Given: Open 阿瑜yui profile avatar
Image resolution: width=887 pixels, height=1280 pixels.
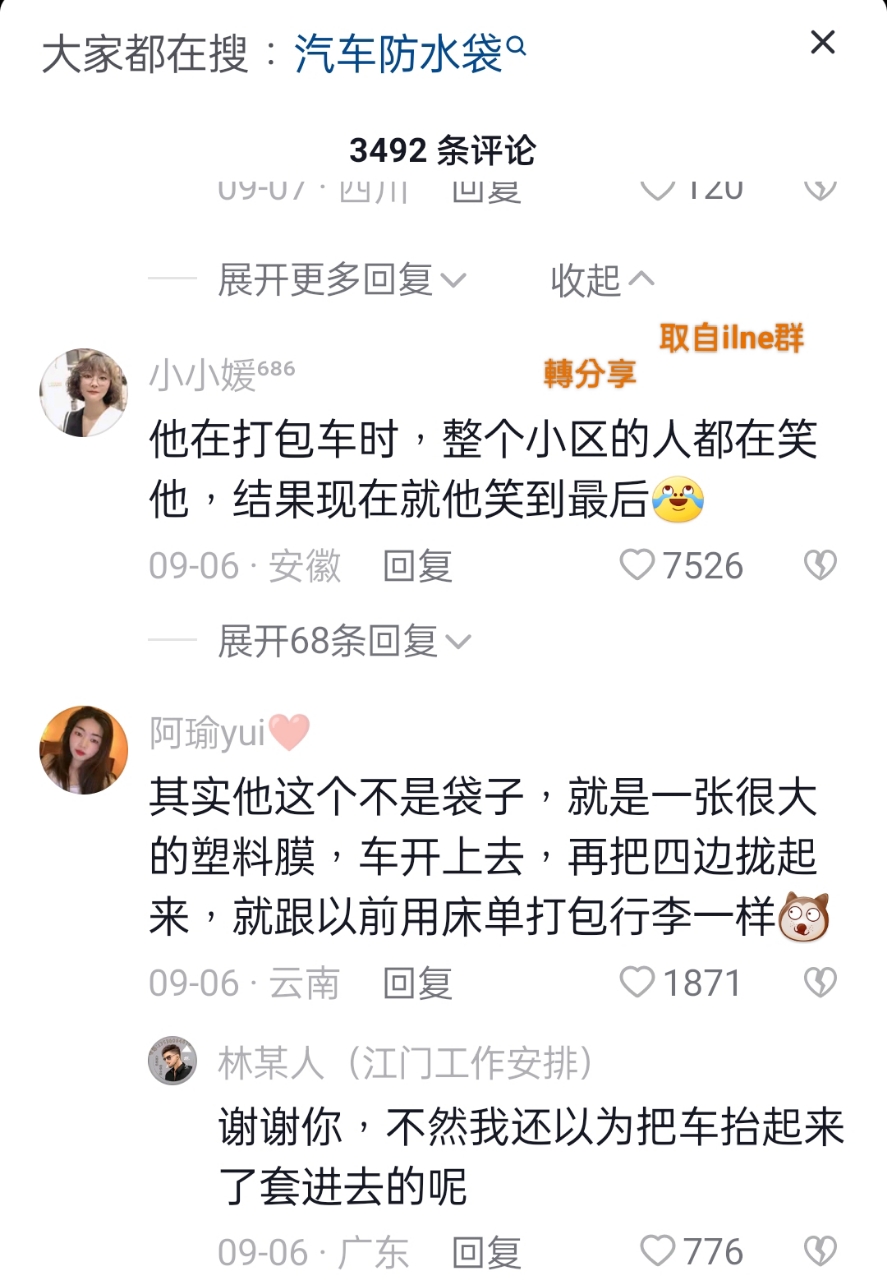Looking at the screenshot, I should click(83, 750).
